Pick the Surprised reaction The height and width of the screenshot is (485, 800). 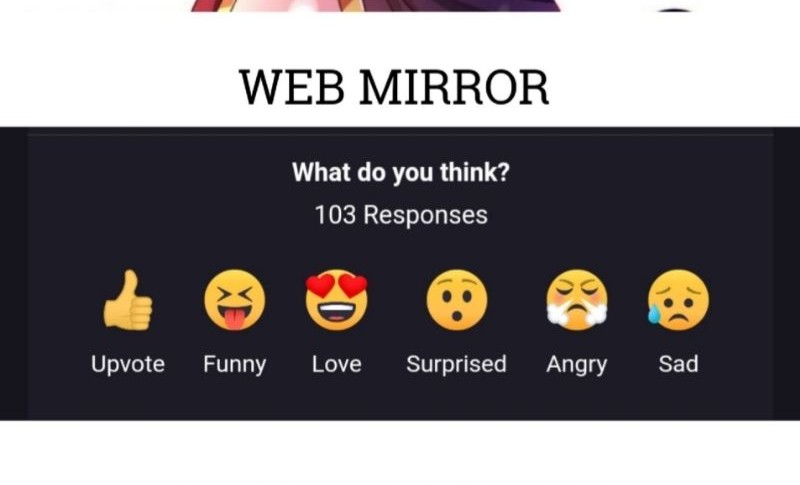coord(456,301)
